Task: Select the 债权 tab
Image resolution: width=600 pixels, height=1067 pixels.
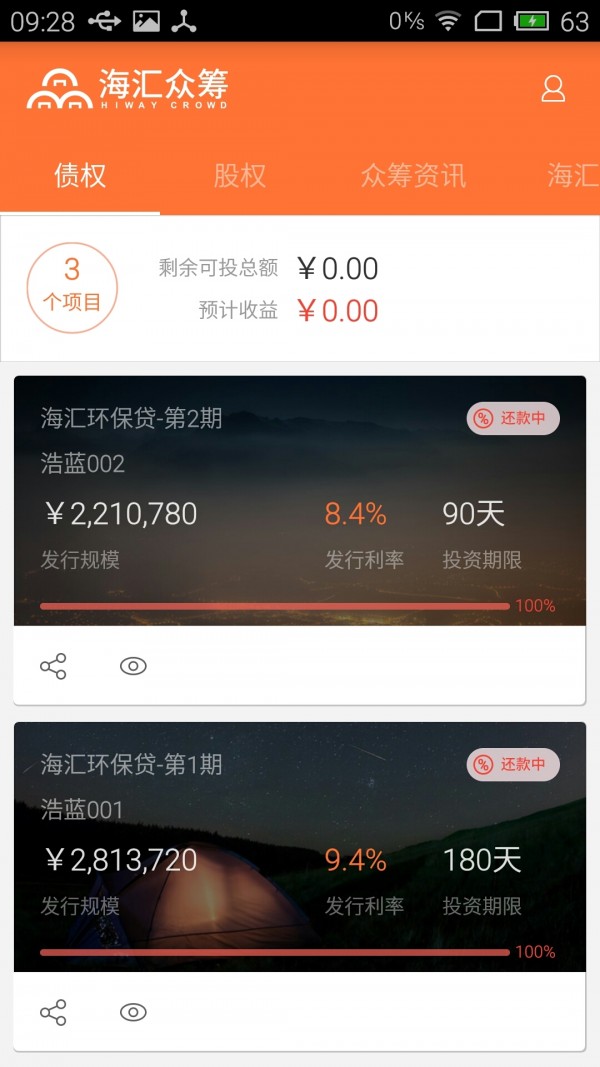Action: (x=80, y=176)
